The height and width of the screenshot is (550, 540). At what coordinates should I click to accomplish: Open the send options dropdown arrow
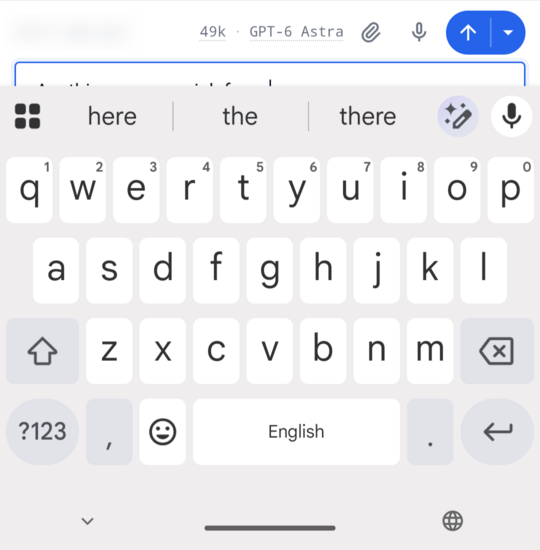point(508,33)
